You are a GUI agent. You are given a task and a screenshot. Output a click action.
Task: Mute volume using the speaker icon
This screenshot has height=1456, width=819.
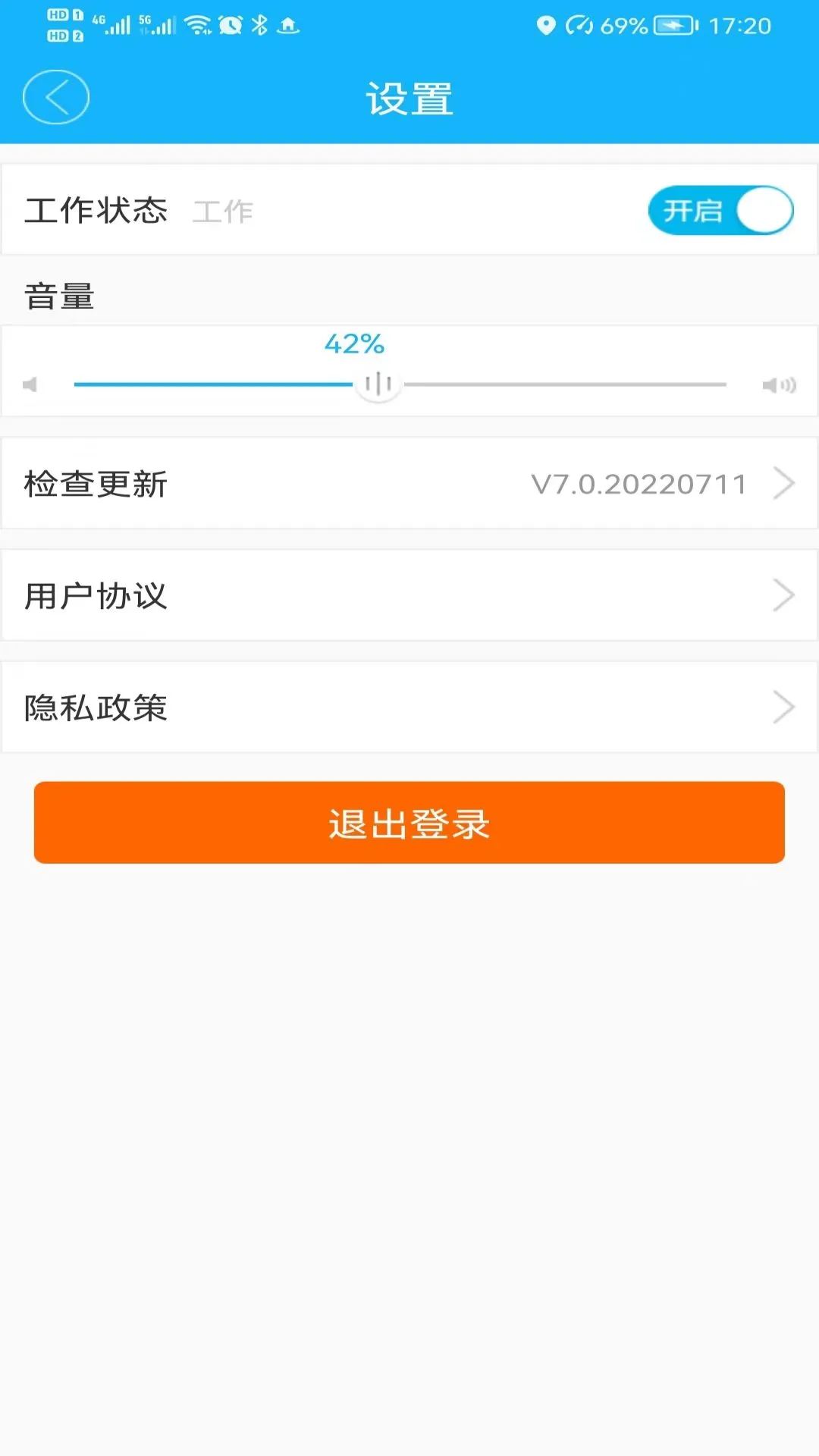(30, 384)
